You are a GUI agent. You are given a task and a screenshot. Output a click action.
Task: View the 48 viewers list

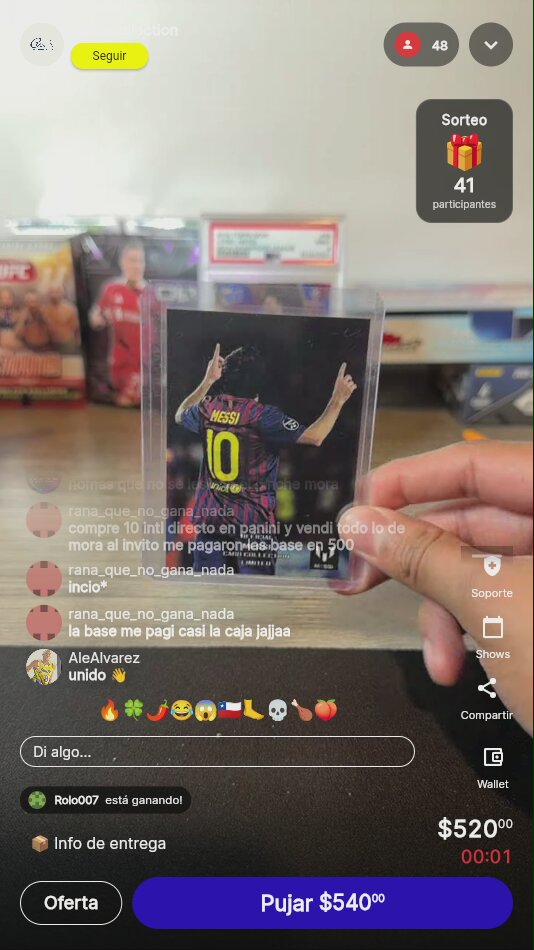[421, 45]
